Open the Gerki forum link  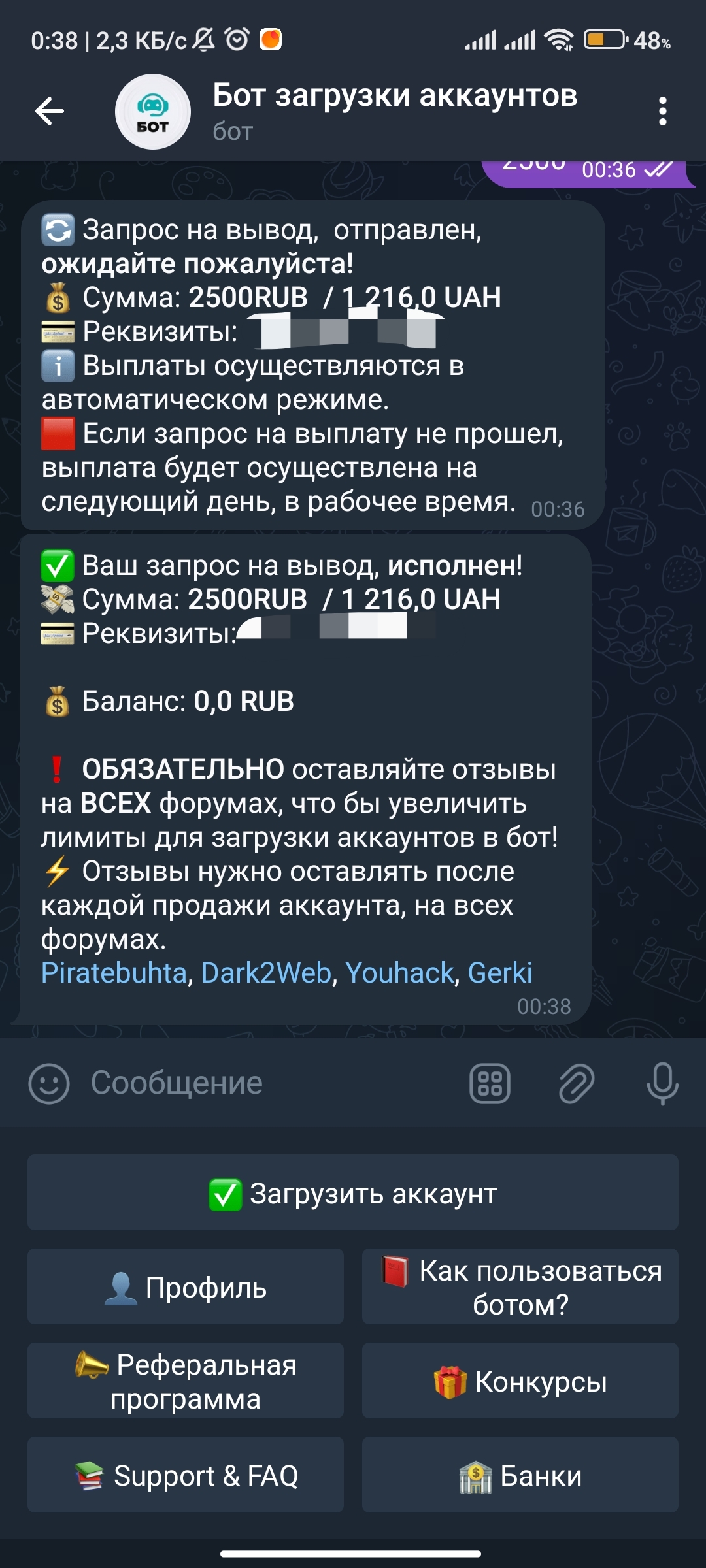(500, 973)
